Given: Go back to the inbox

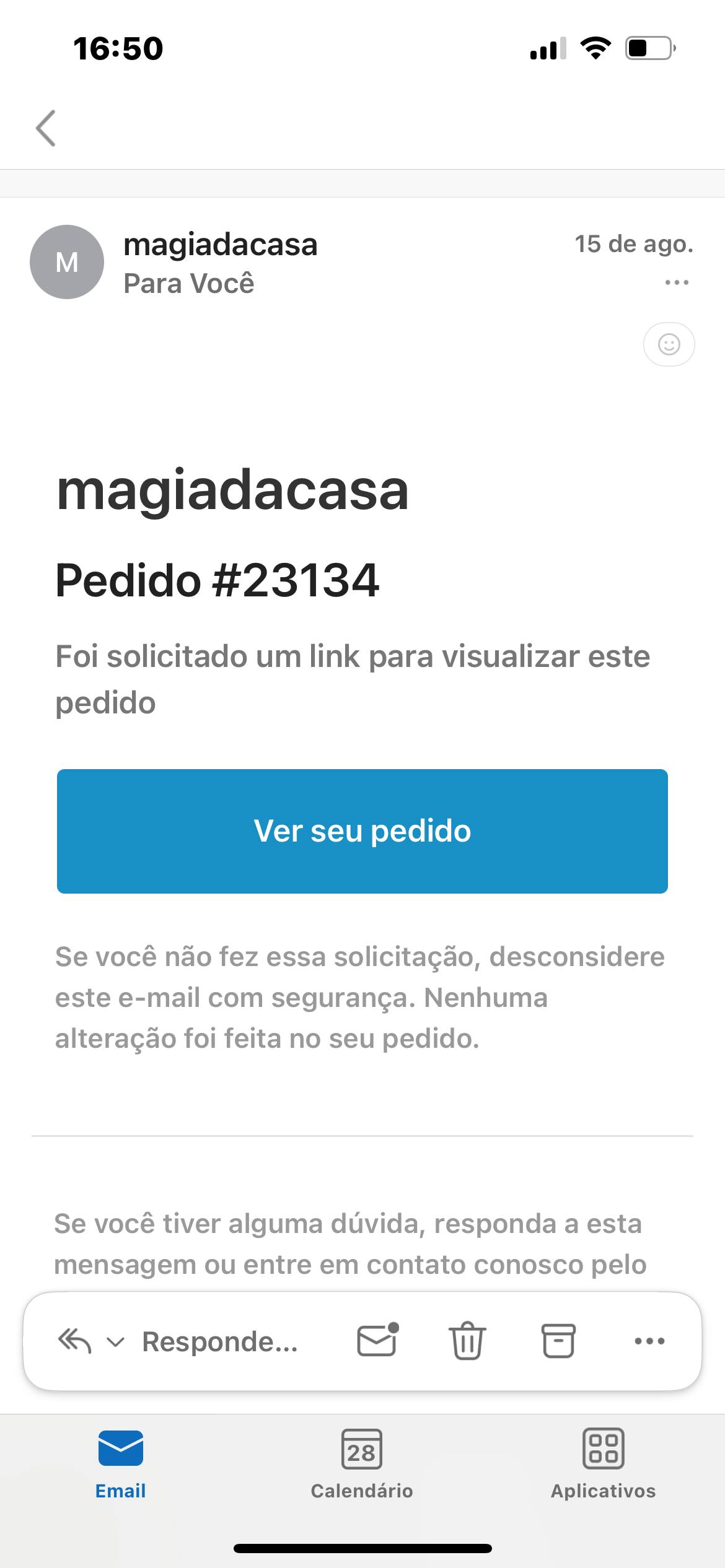Looking at the screenshot, I should (x=46, y=128).
